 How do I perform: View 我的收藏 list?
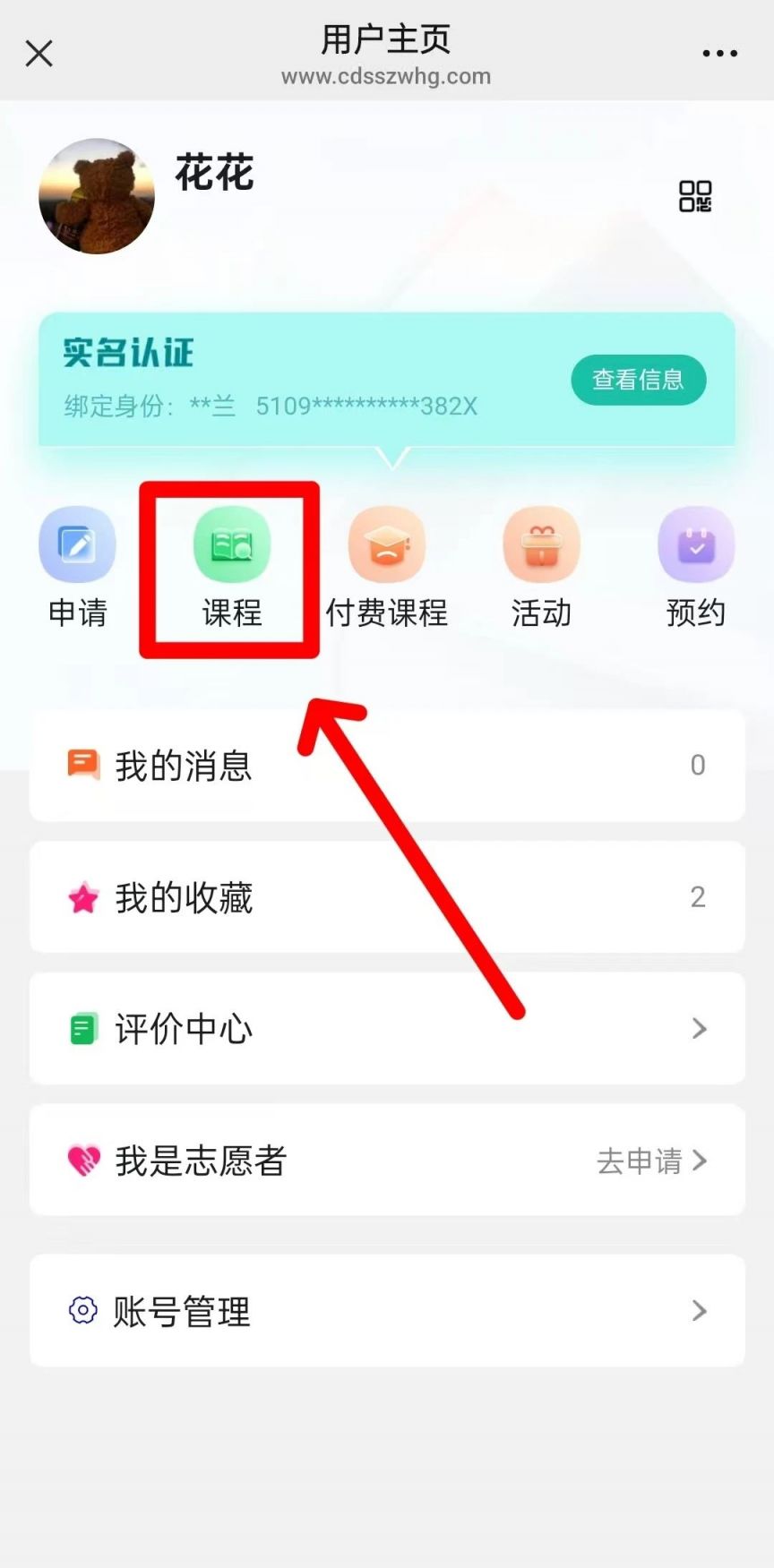click(x=387, y=897)
